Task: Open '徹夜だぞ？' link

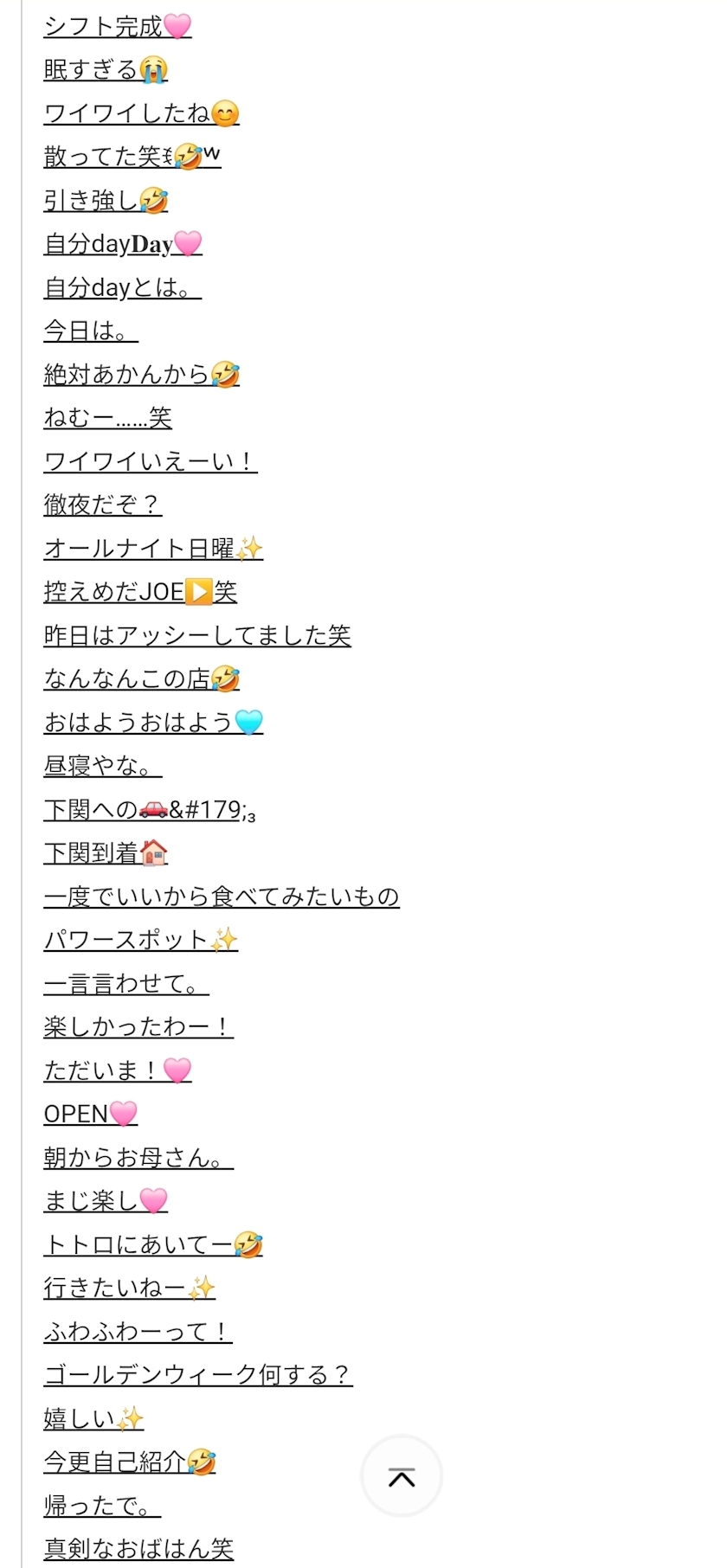Action: 103,505
